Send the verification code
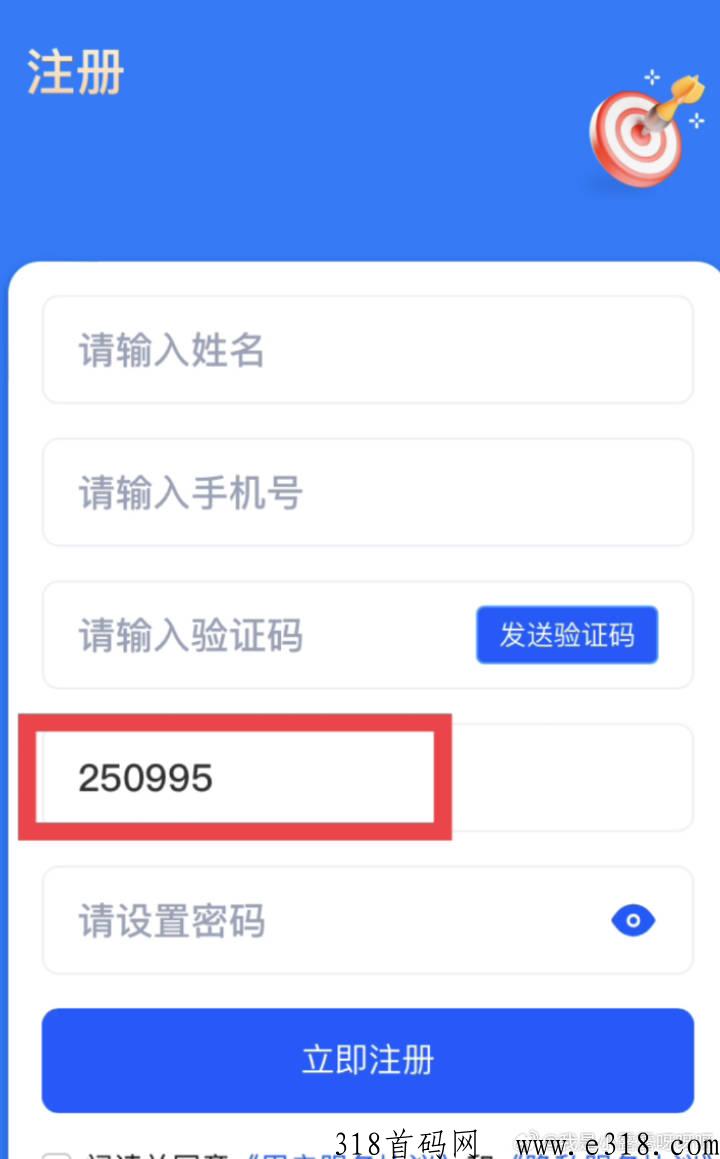This screenshot has width=720, height=1159. (x=567, y=635)
